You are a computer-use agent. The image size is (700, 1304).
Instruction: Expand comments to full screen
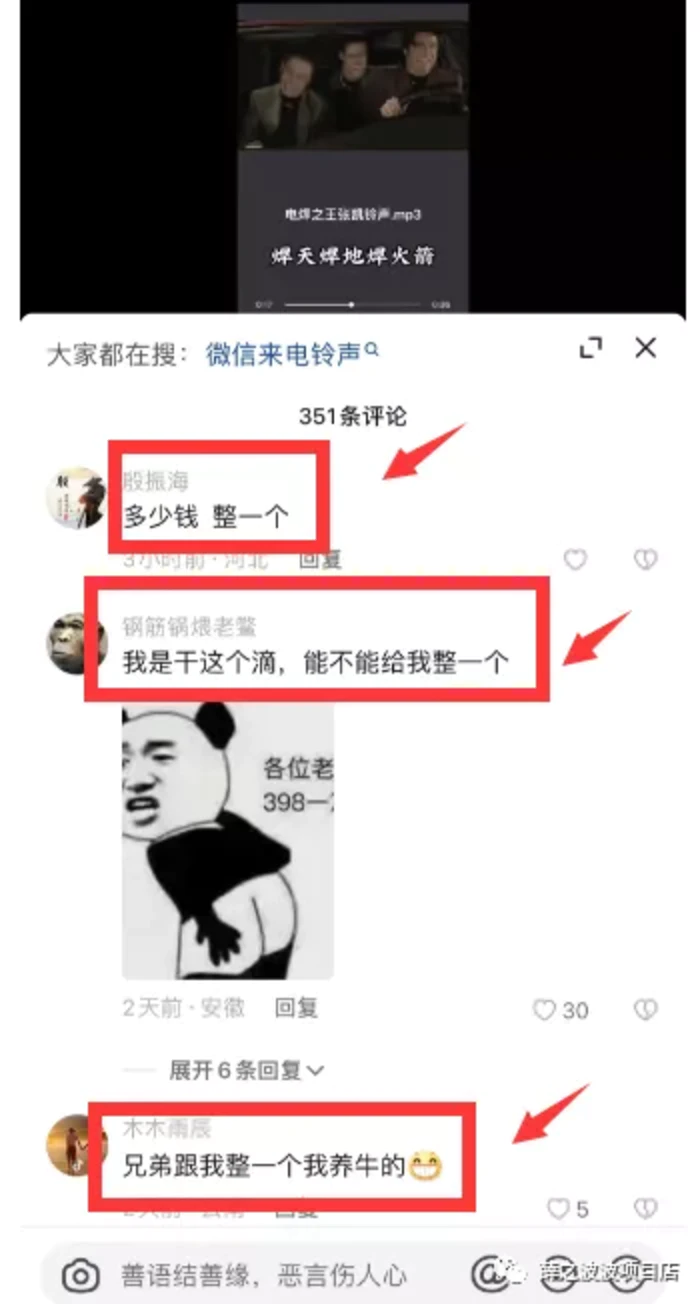click(591, 348)
